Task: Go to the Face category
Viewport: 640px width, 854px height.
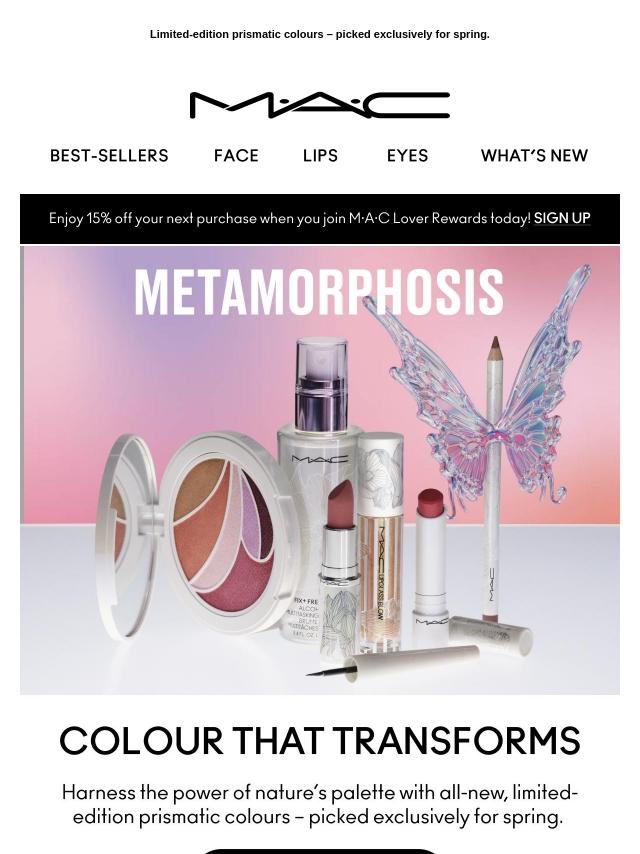Action: (x=236, y=156)
